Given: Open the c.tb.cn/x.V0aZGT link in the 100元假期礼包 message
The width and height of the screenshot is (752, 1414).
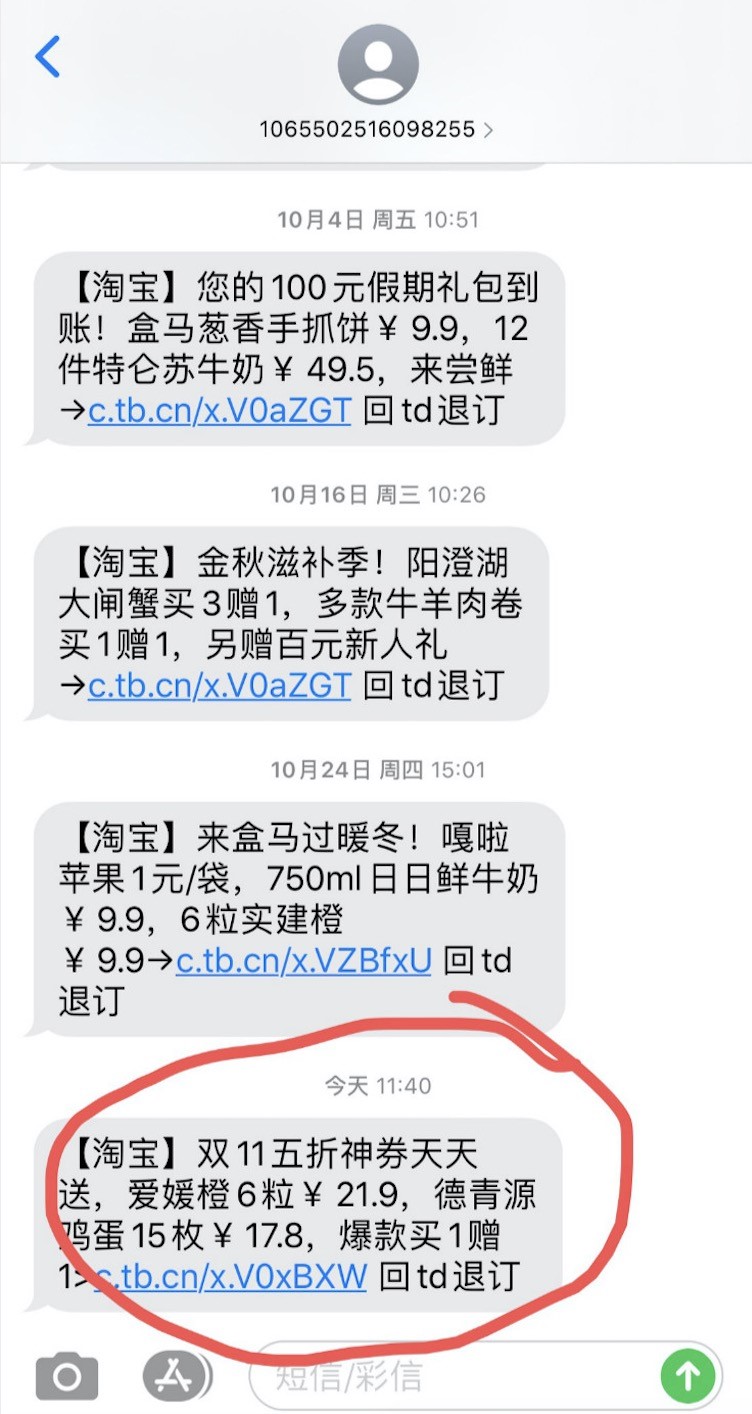Looking at the screenshot, I should point(220,411).
